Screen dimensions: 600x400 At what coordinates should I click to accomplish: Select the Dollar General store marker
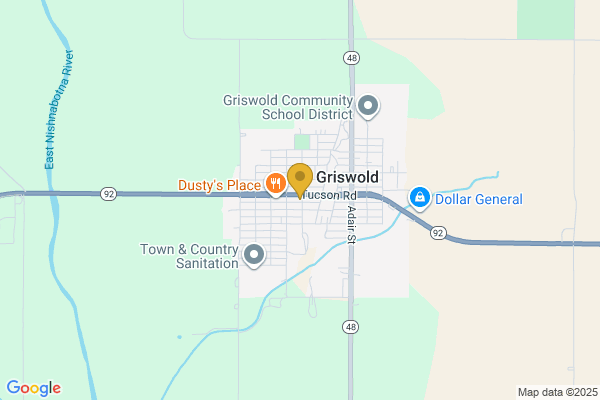pos(421,198)
